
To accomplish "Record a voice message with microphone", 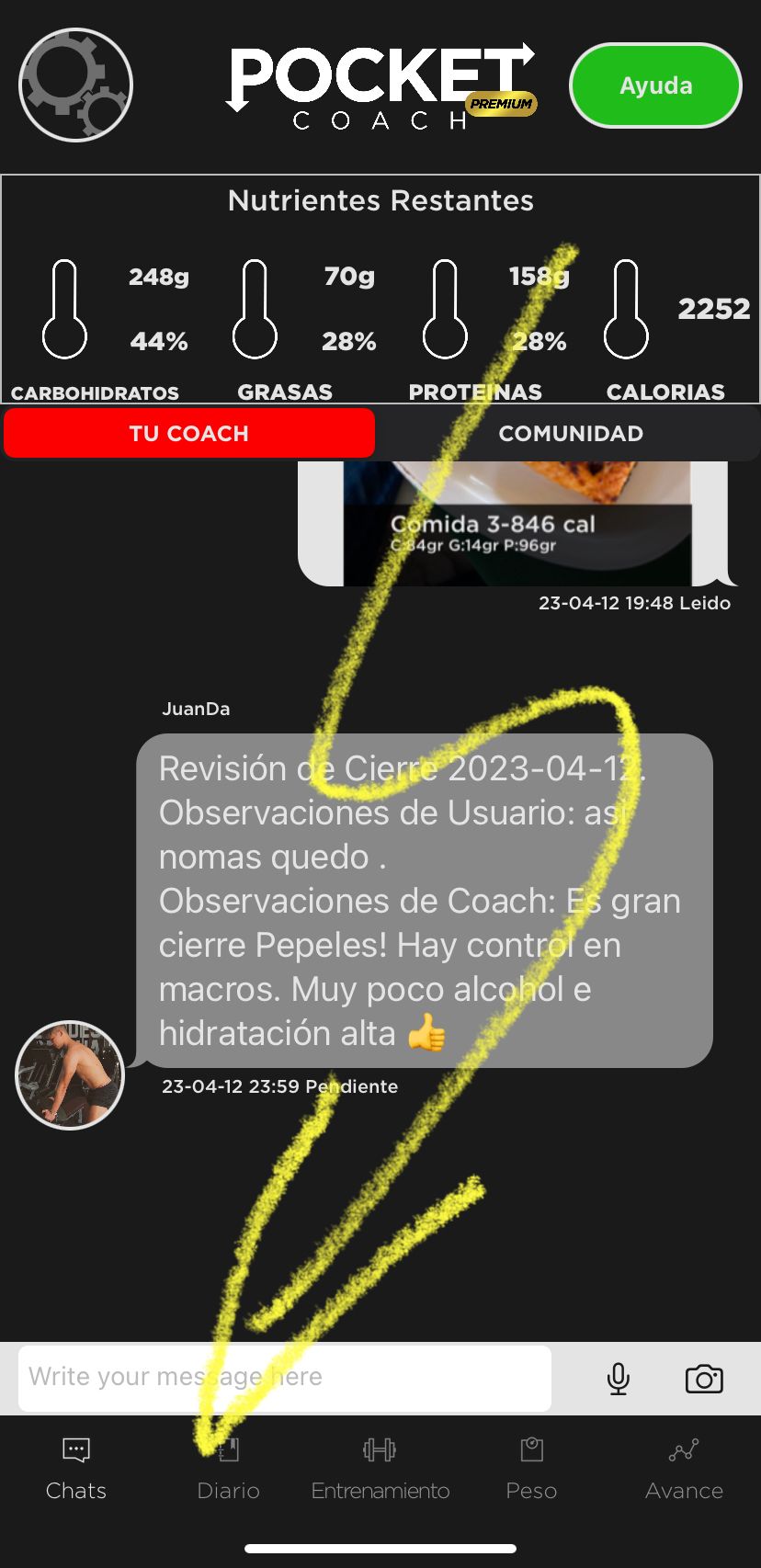I will coord(619,1379).
